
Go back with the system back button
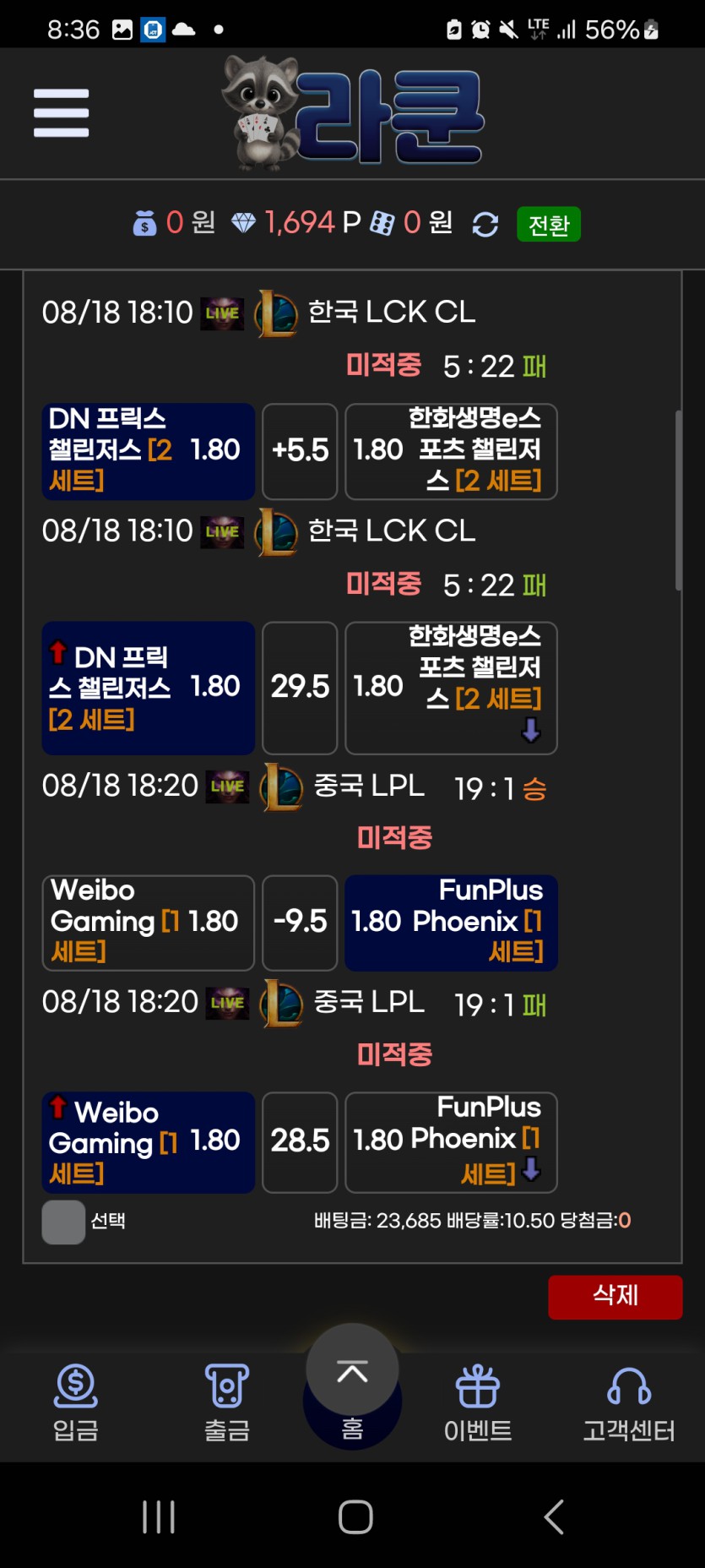(554, 1517)
